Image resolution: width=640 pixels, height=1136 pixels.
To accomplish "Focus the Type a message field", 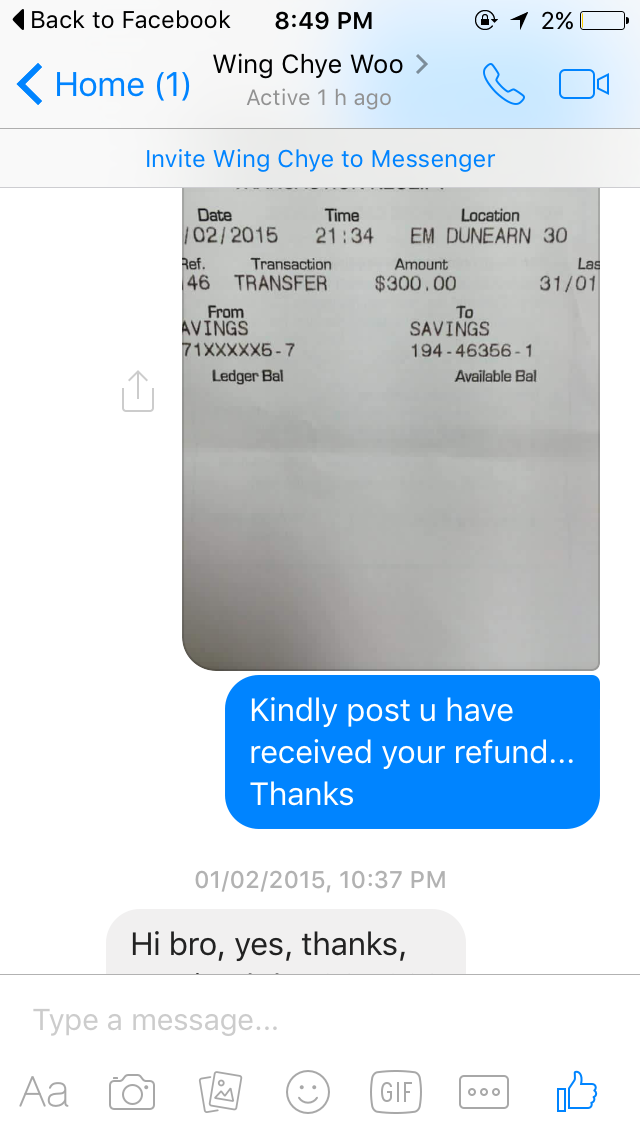I will point(320,1020).
